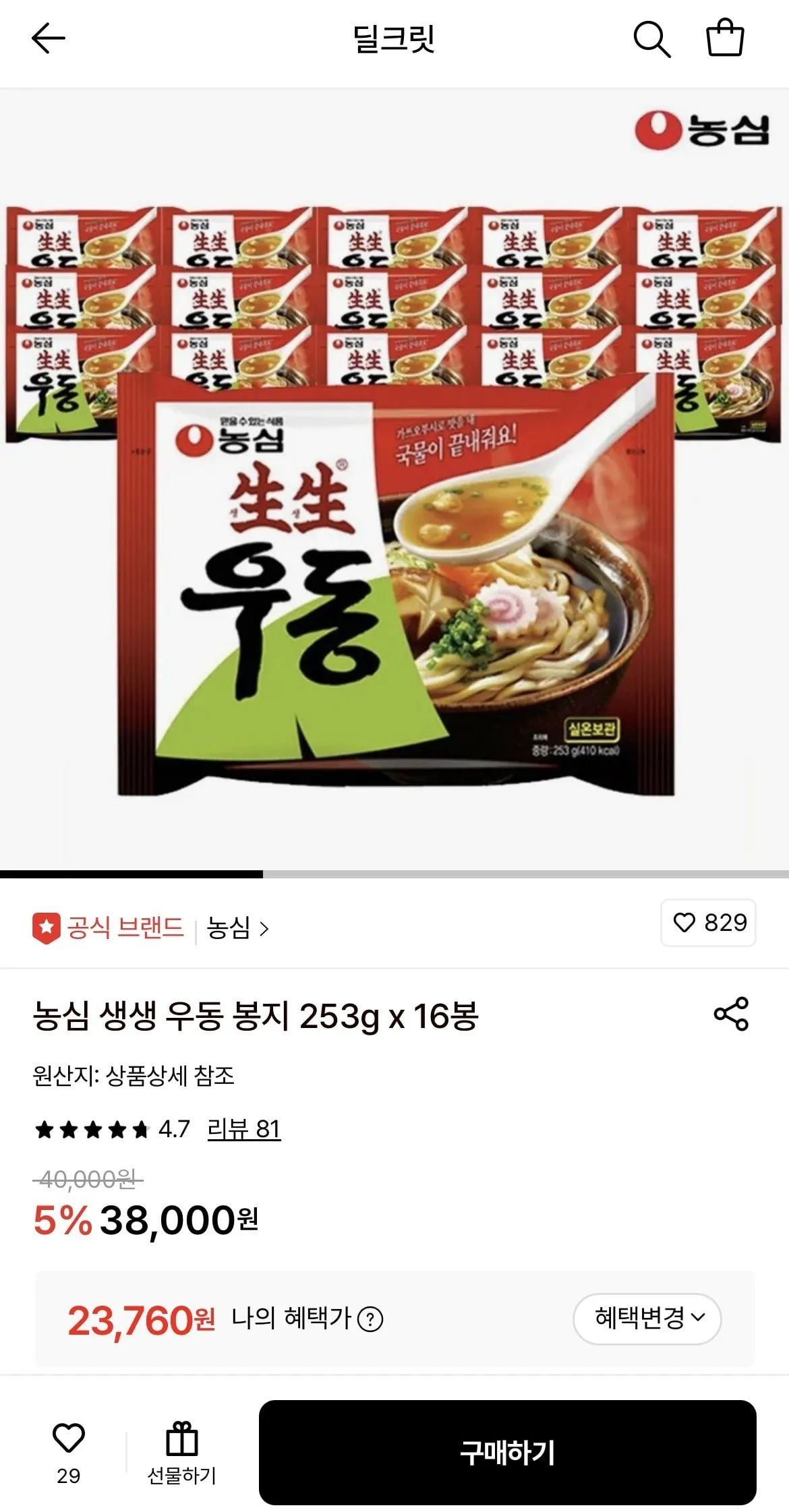The image size is (789, 1512).
Task: Open the product image of 생생우동
Action: tap(394, 479)
